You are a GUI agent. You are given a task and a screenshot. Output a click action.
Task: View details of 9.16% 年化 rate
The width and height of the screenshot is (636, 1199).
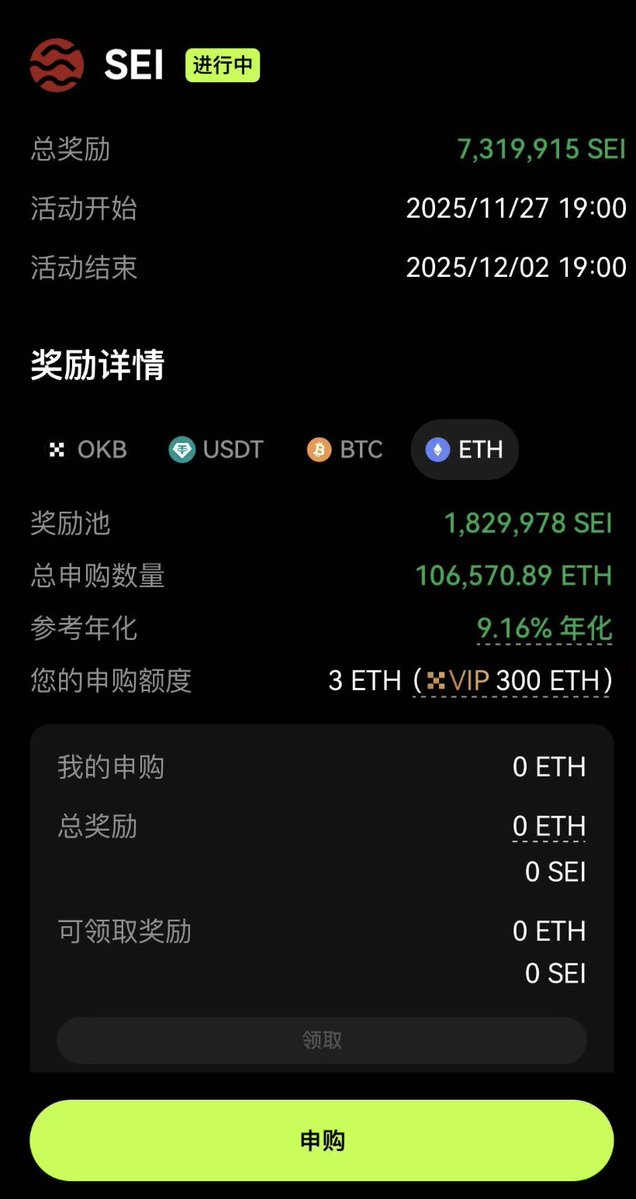[544, 629]
